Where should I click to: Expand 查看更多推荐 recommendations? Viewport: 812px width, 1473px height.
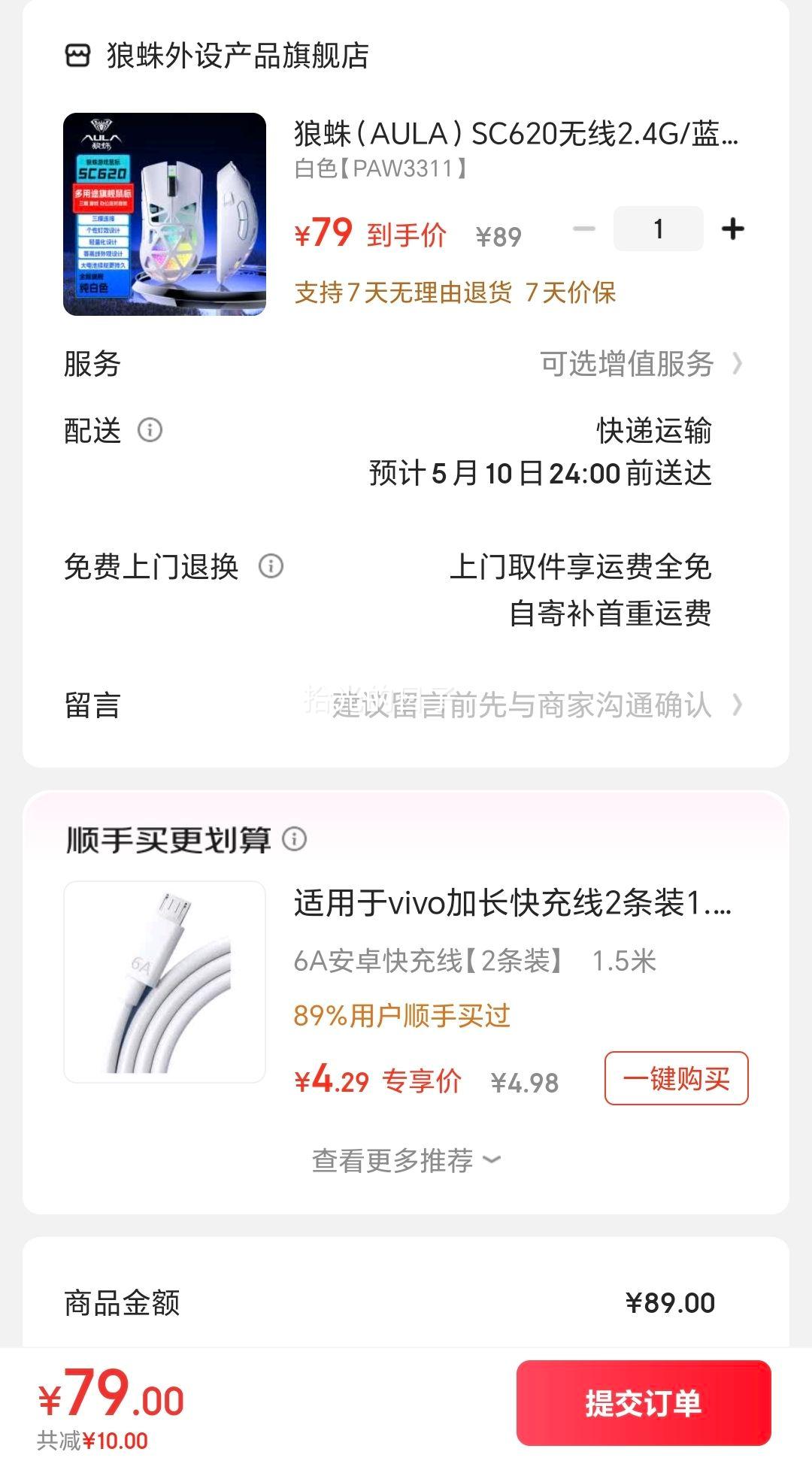point(406,1160)
